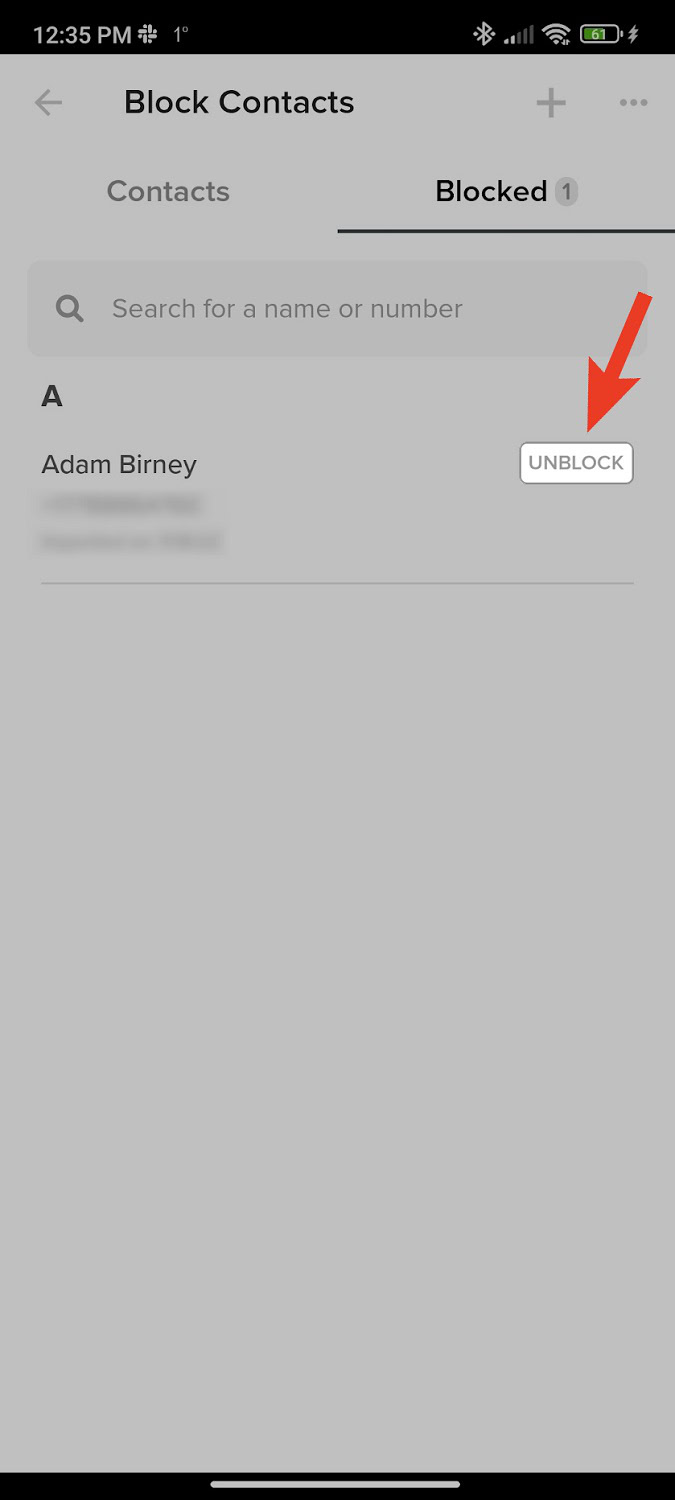Add a new blocked contact with plus icon
Image resolution: width=675 pixels, height=1500 pixels.
(x=551, y=102)
